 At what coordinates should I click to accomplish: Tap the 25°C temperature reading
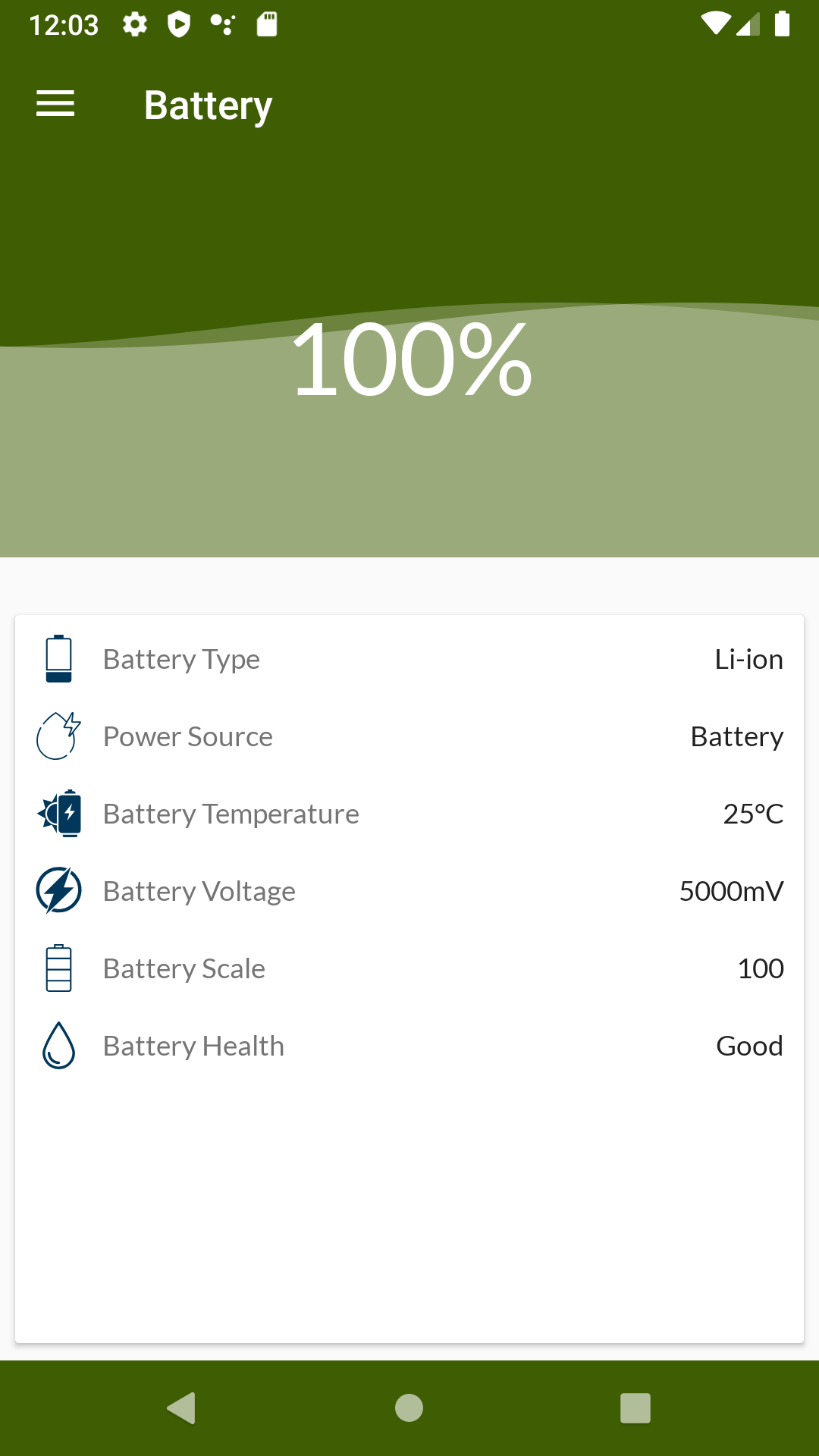click(754, 813)
